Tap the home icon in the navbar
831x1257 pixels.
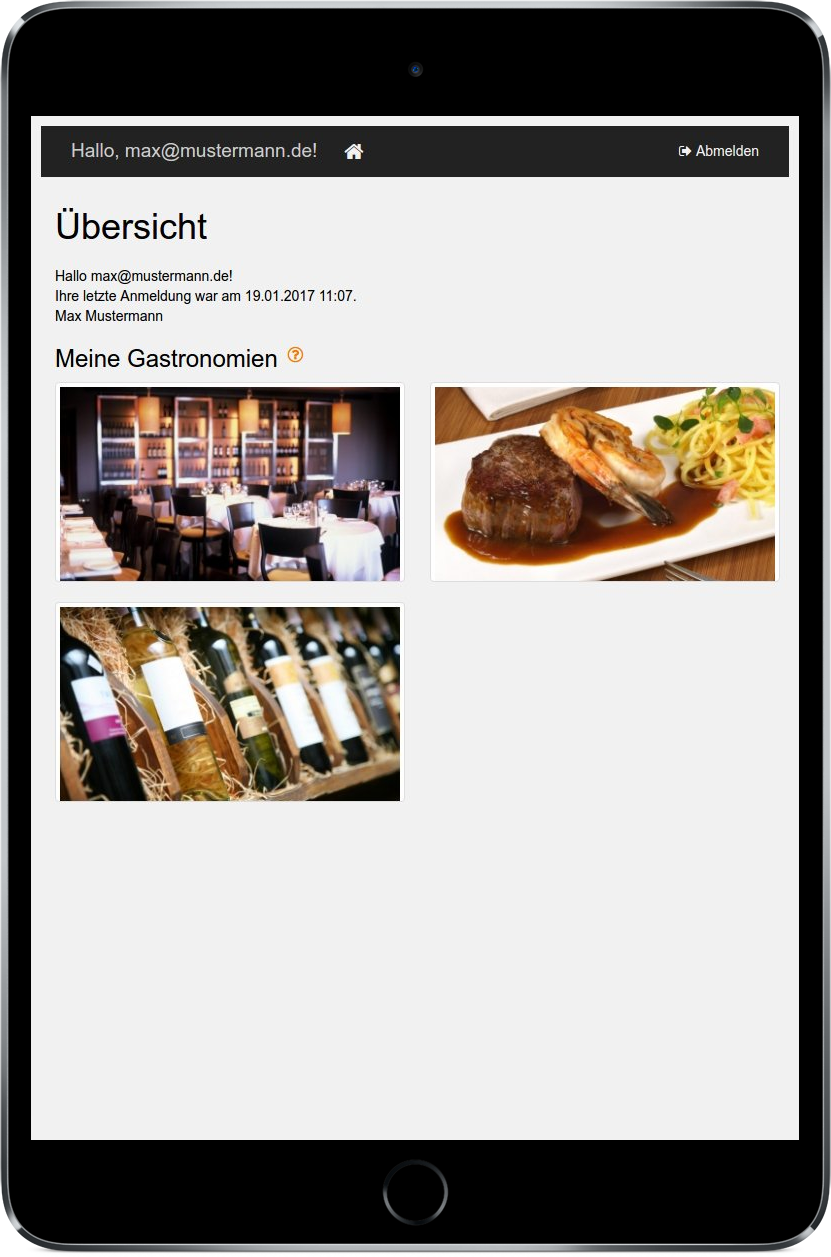[x=354, y=151]
